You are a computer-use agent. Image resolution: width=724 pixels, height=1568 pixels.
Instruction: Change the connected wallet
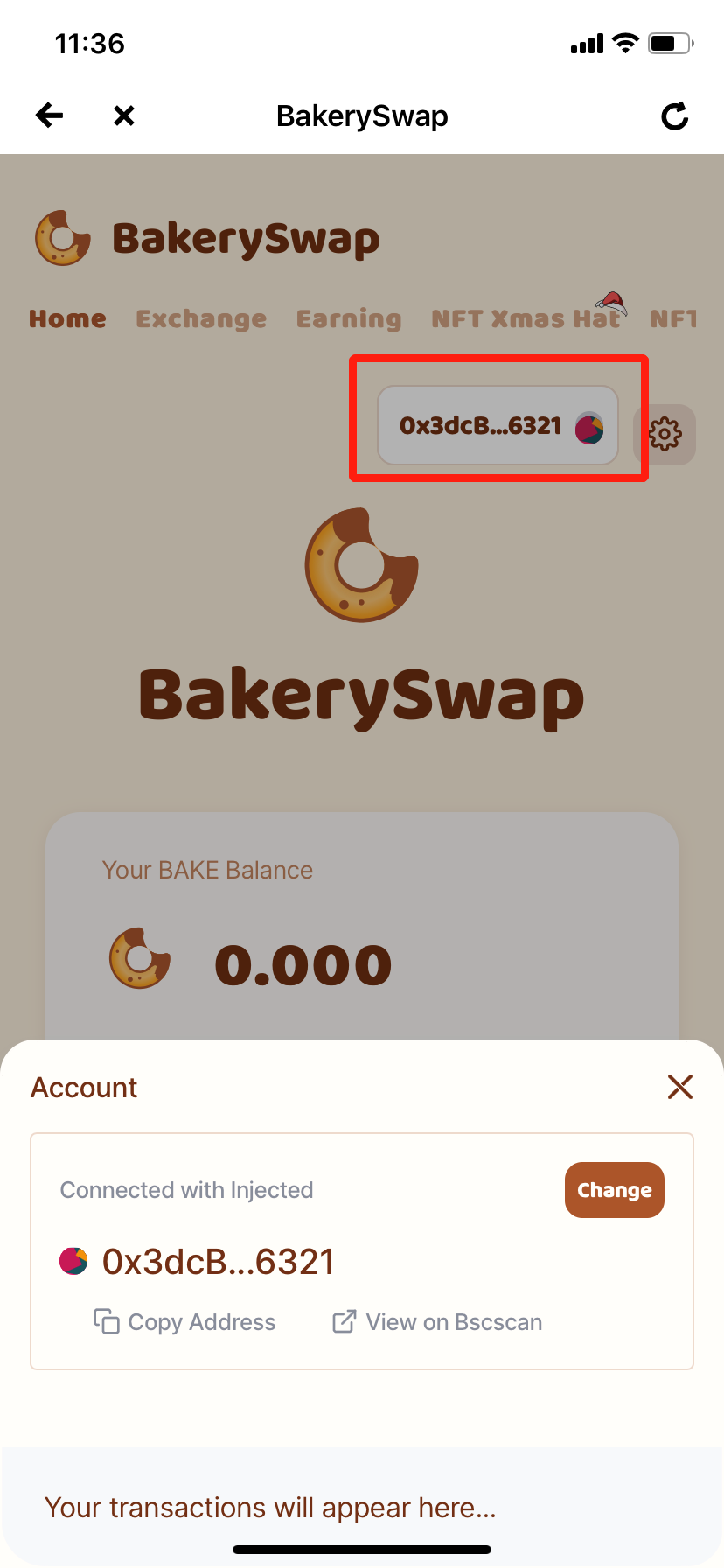614,1190
